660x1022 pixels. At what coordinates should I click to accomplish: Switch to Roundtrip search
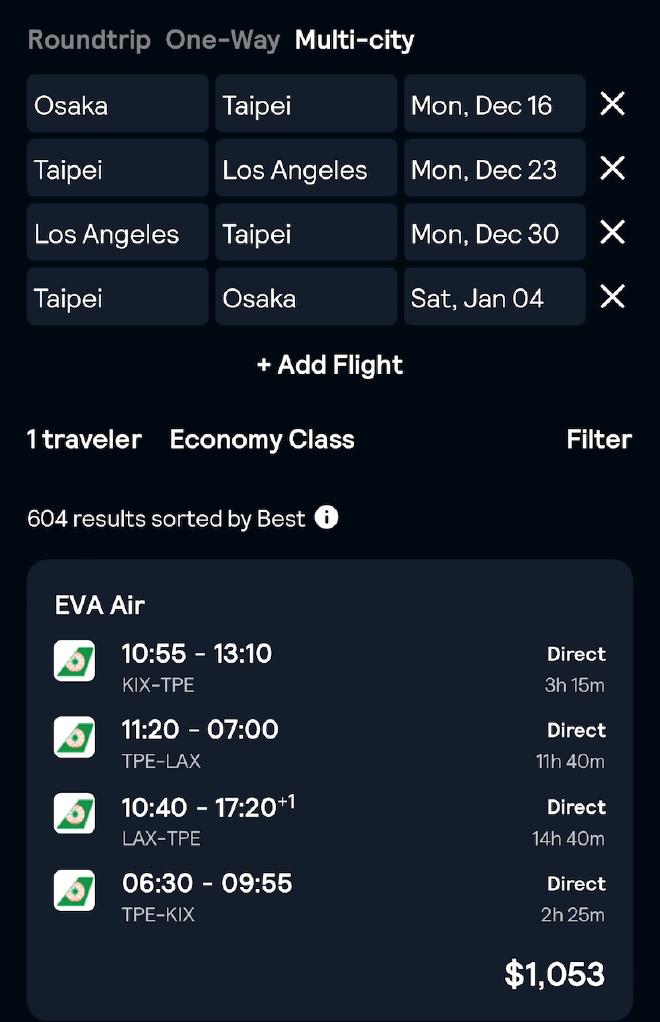[89, 40]
